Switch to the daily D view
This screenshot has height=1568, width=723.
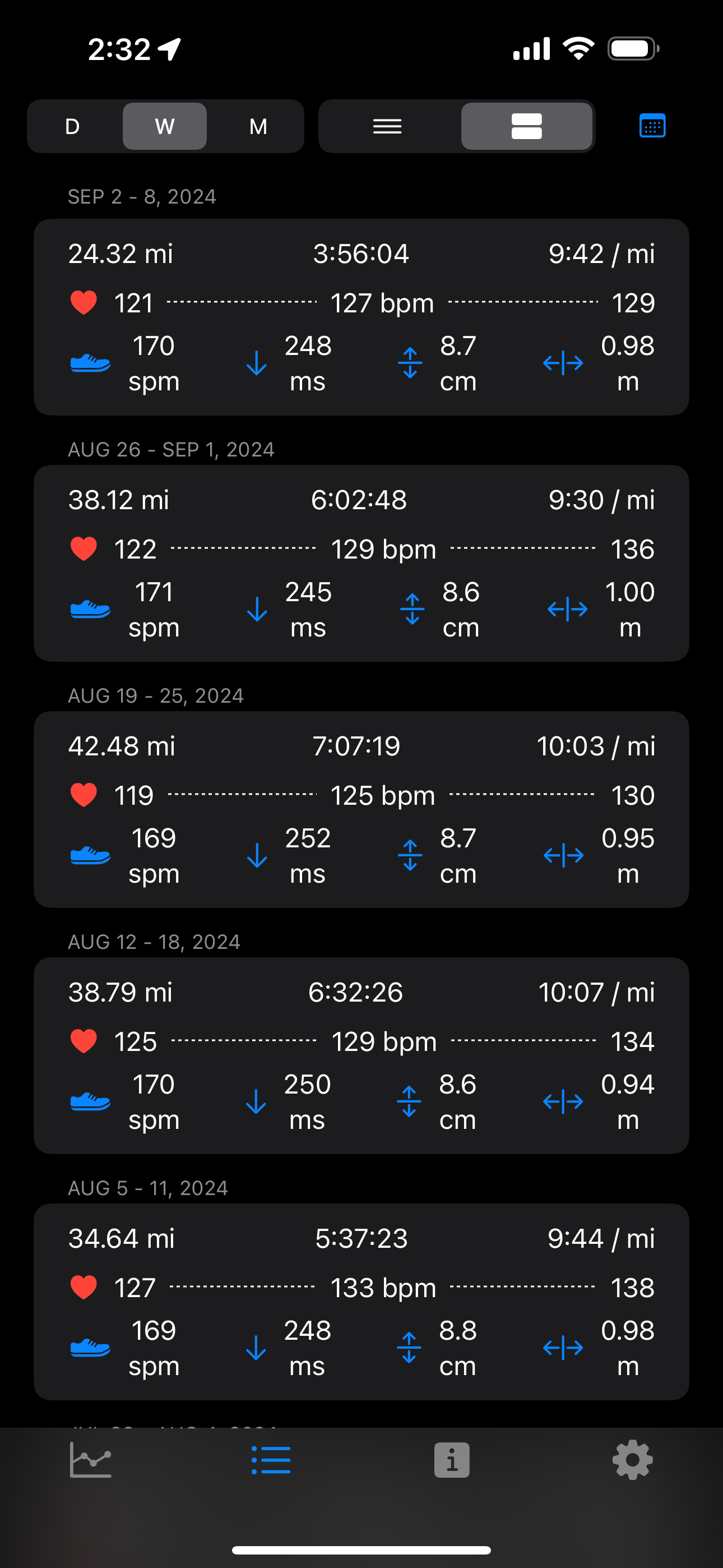(x=72, y=127)
